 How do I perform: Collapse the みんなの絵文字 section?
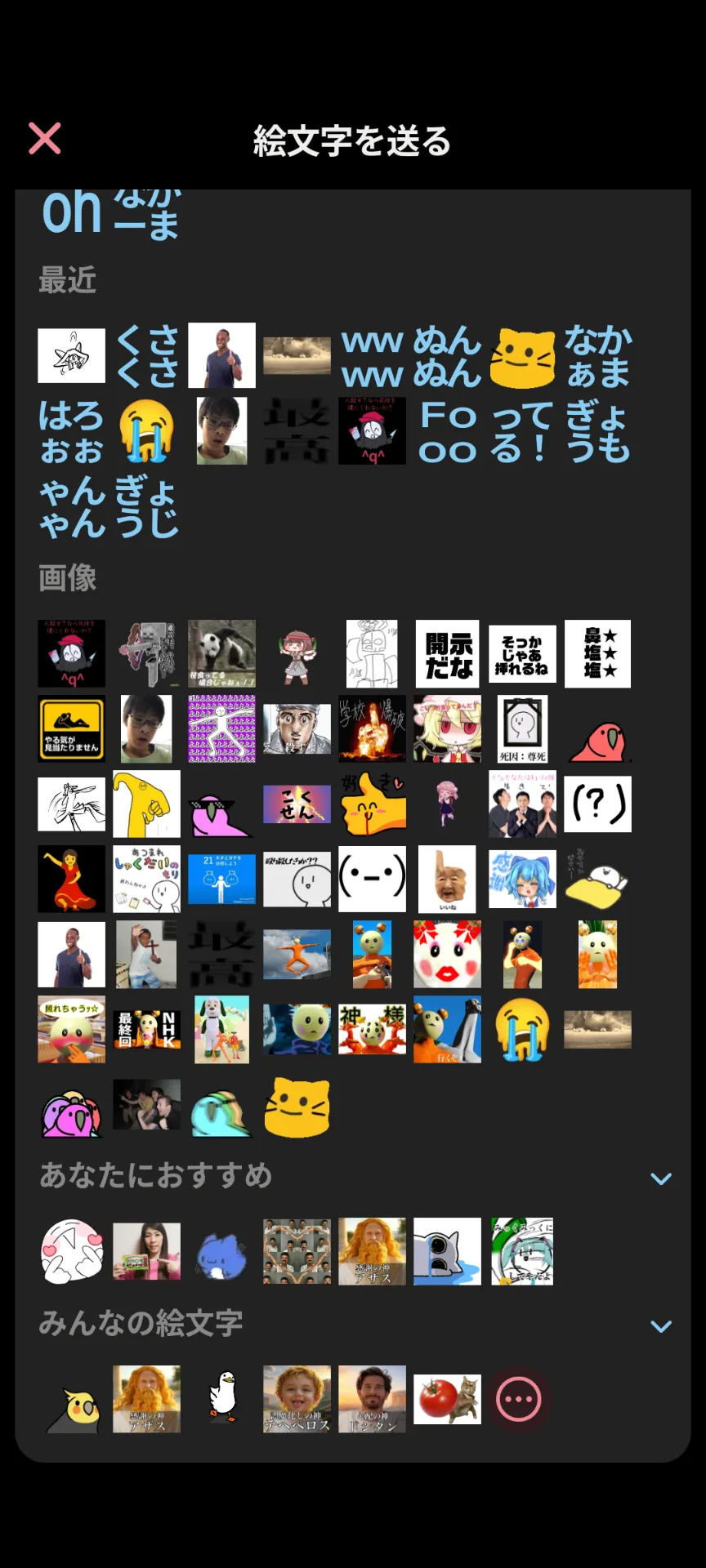pos(660,1326)
